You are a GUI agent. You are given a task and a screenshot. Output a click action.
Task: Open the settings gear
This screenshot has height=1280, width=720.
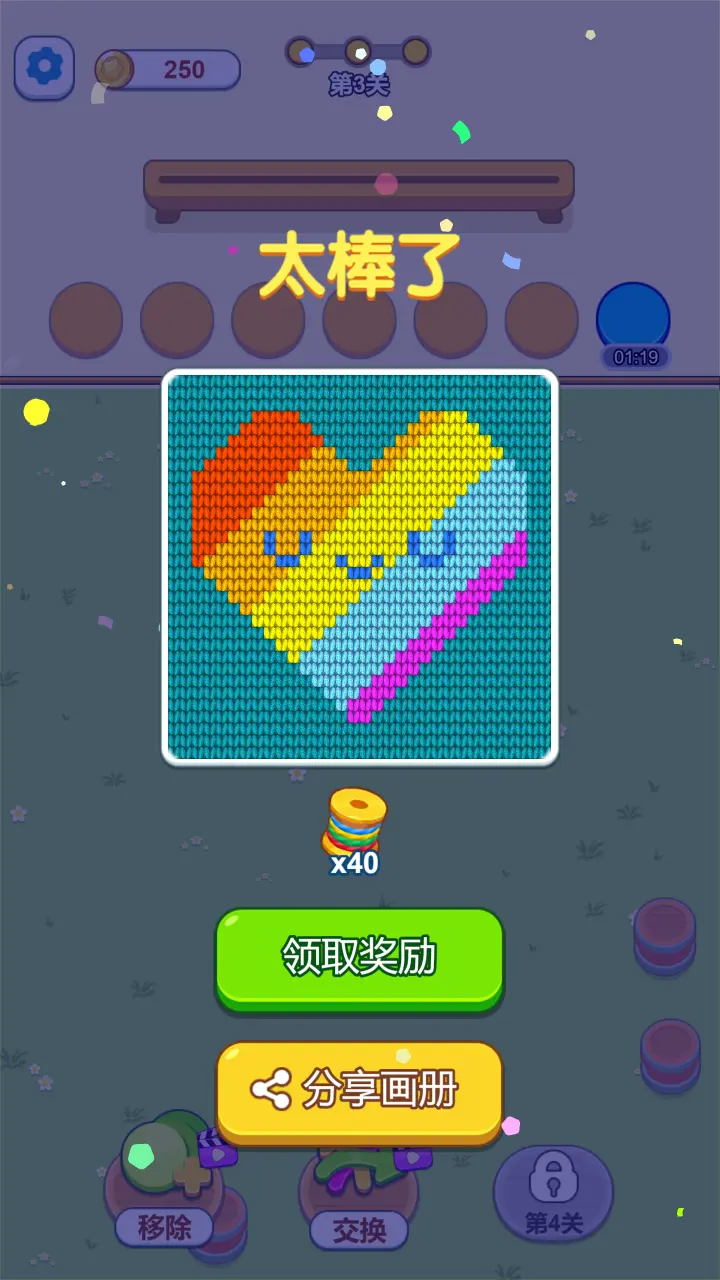[43, 67]
